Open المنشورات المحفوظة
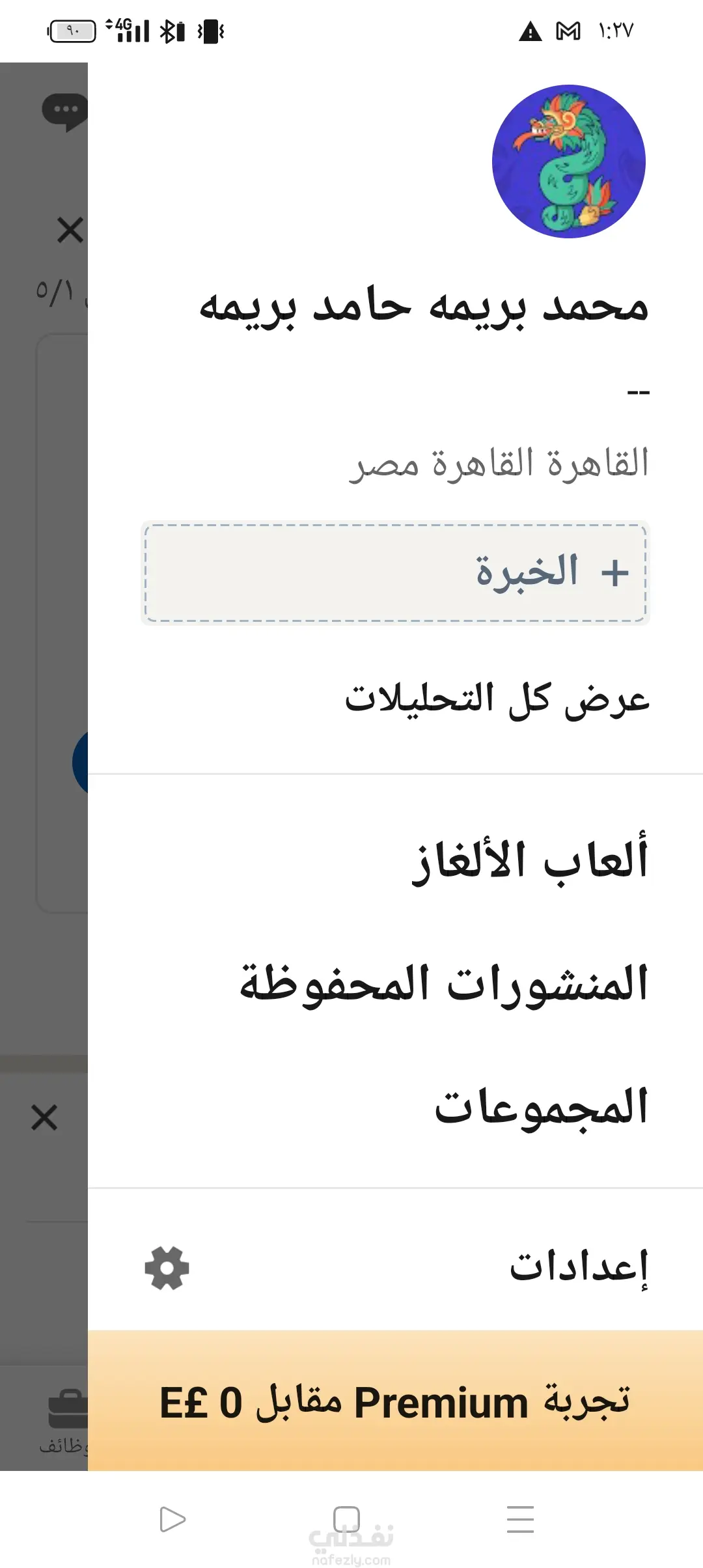The height and width of the screenshot is (1568, 703). pos(444,983)
